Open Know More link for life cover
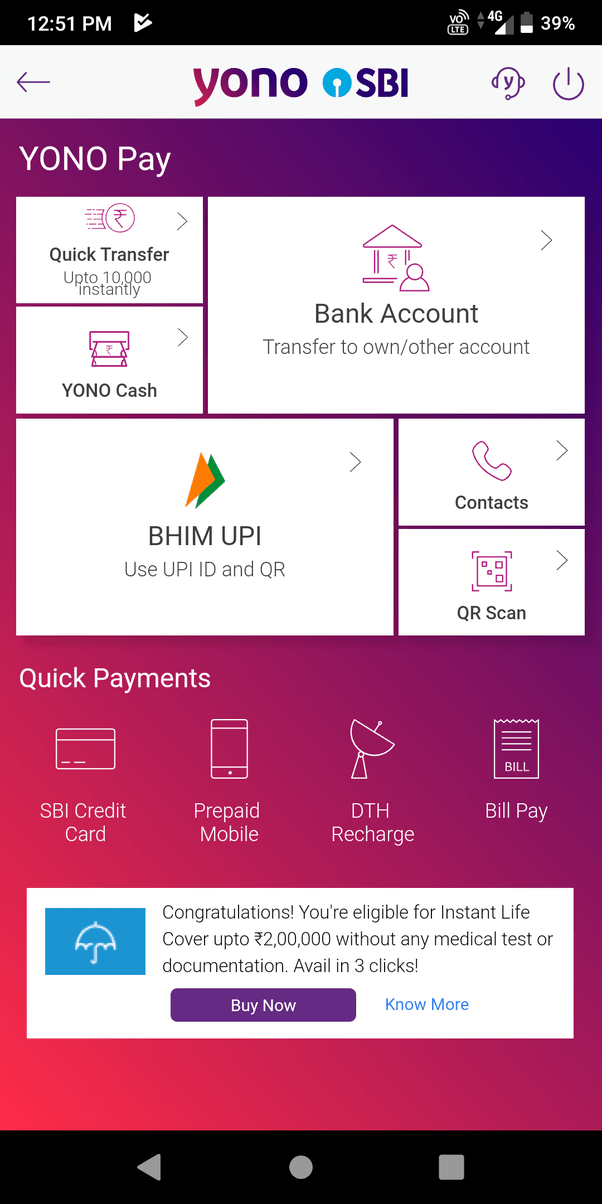The image size is (602, 1204). (427, 1004)
